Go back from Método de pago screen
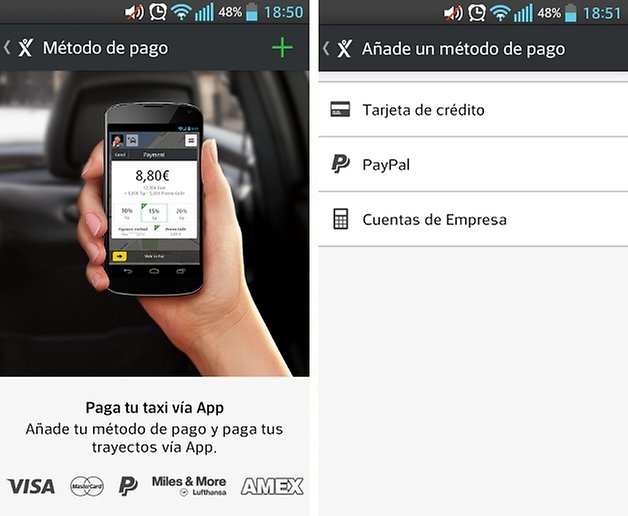The image size is (628, 516). [18, 47]
